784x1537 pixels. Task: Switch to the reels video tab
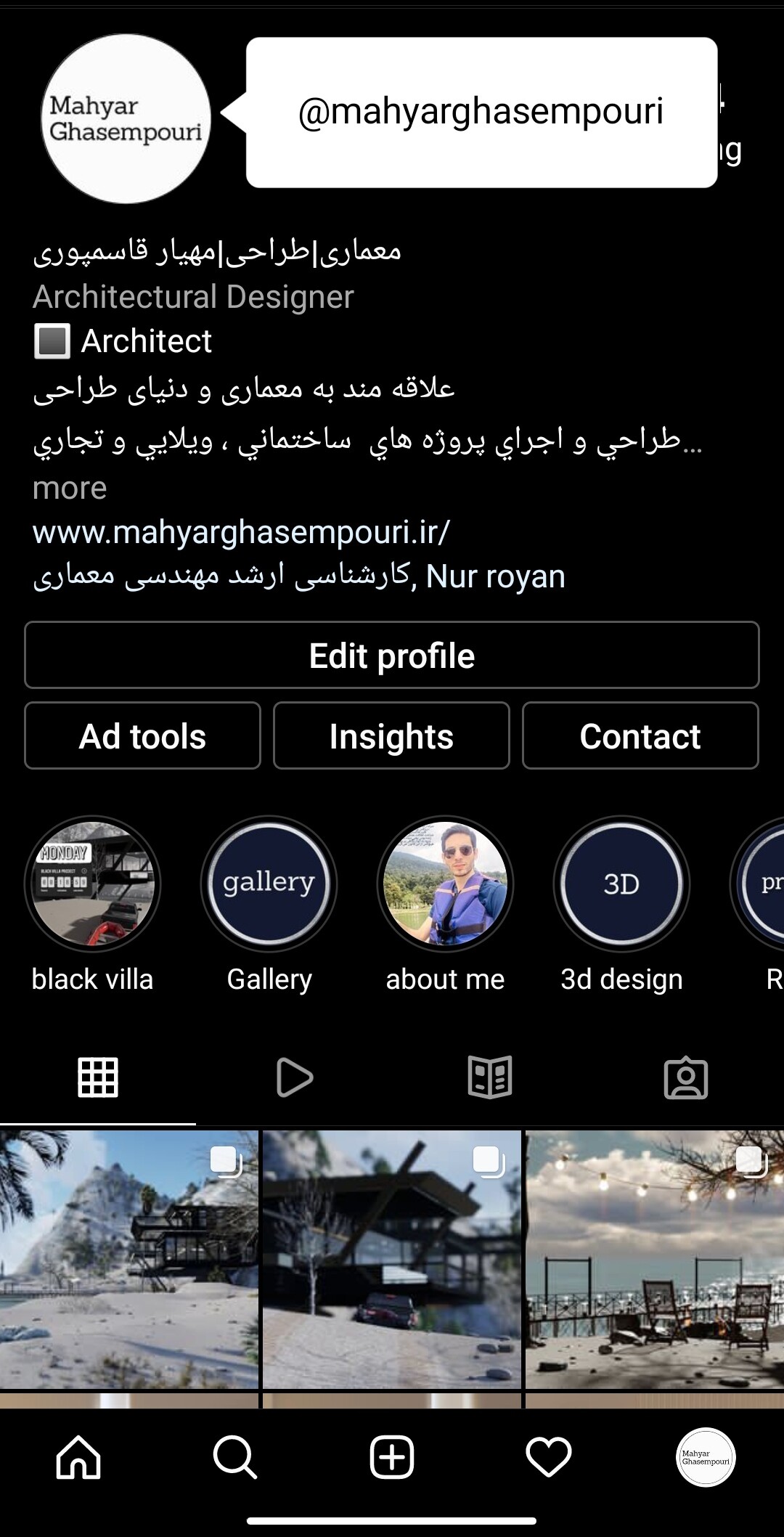(x=294, y=1077)
